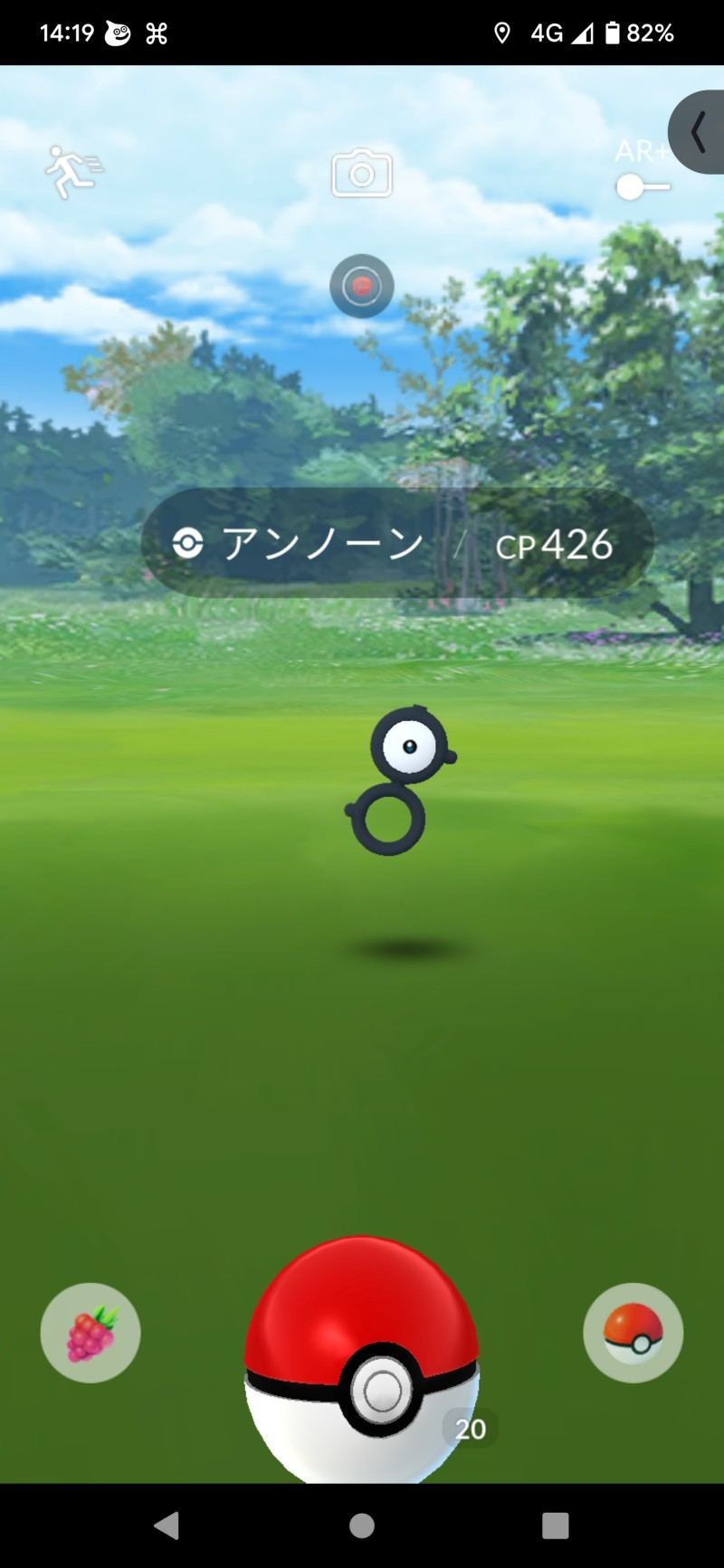Image resolution: width=724 pixels, height=1568 pixels.
Task: Tap the round red recording button
Action: (x=362, y=286)
